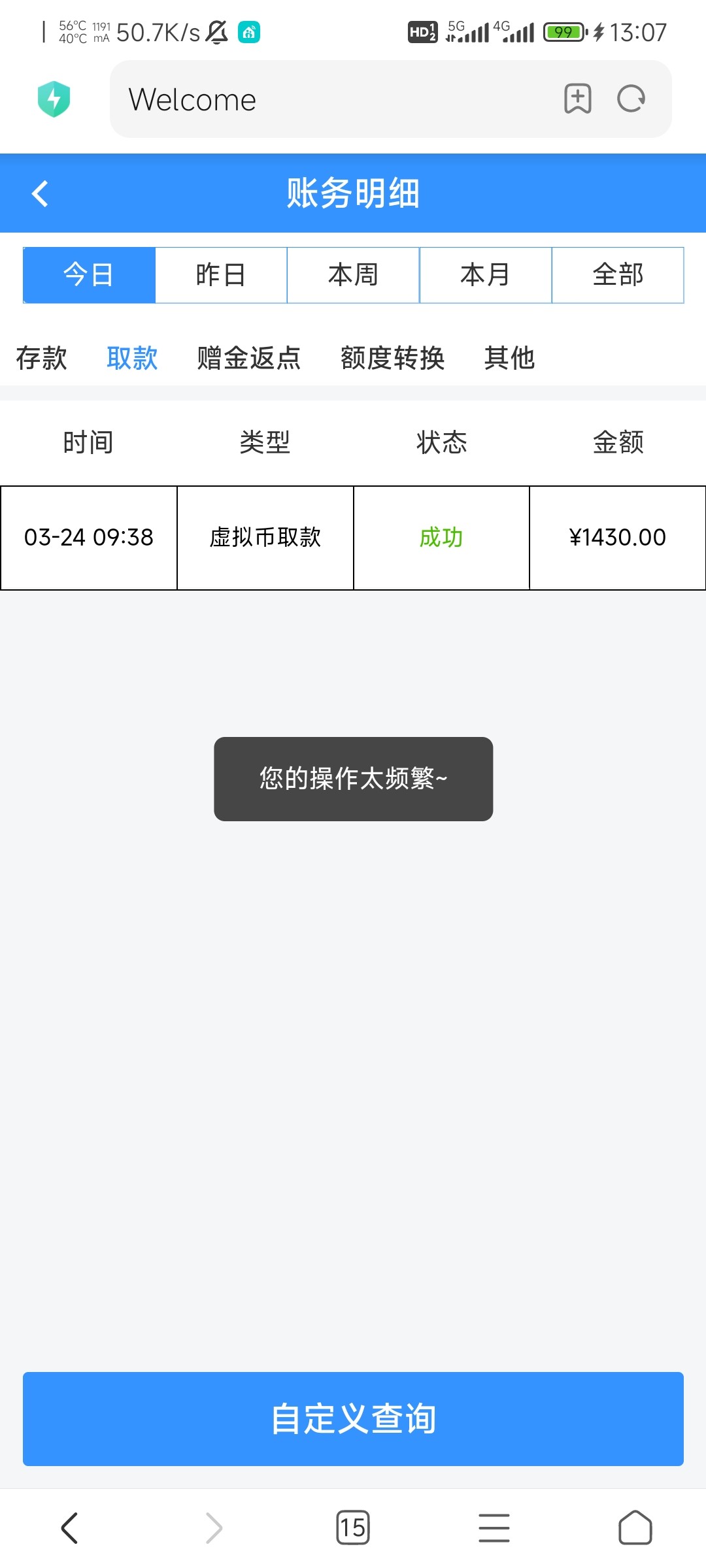Navigate back in the browser toolbar

[x=70, y=1527]
